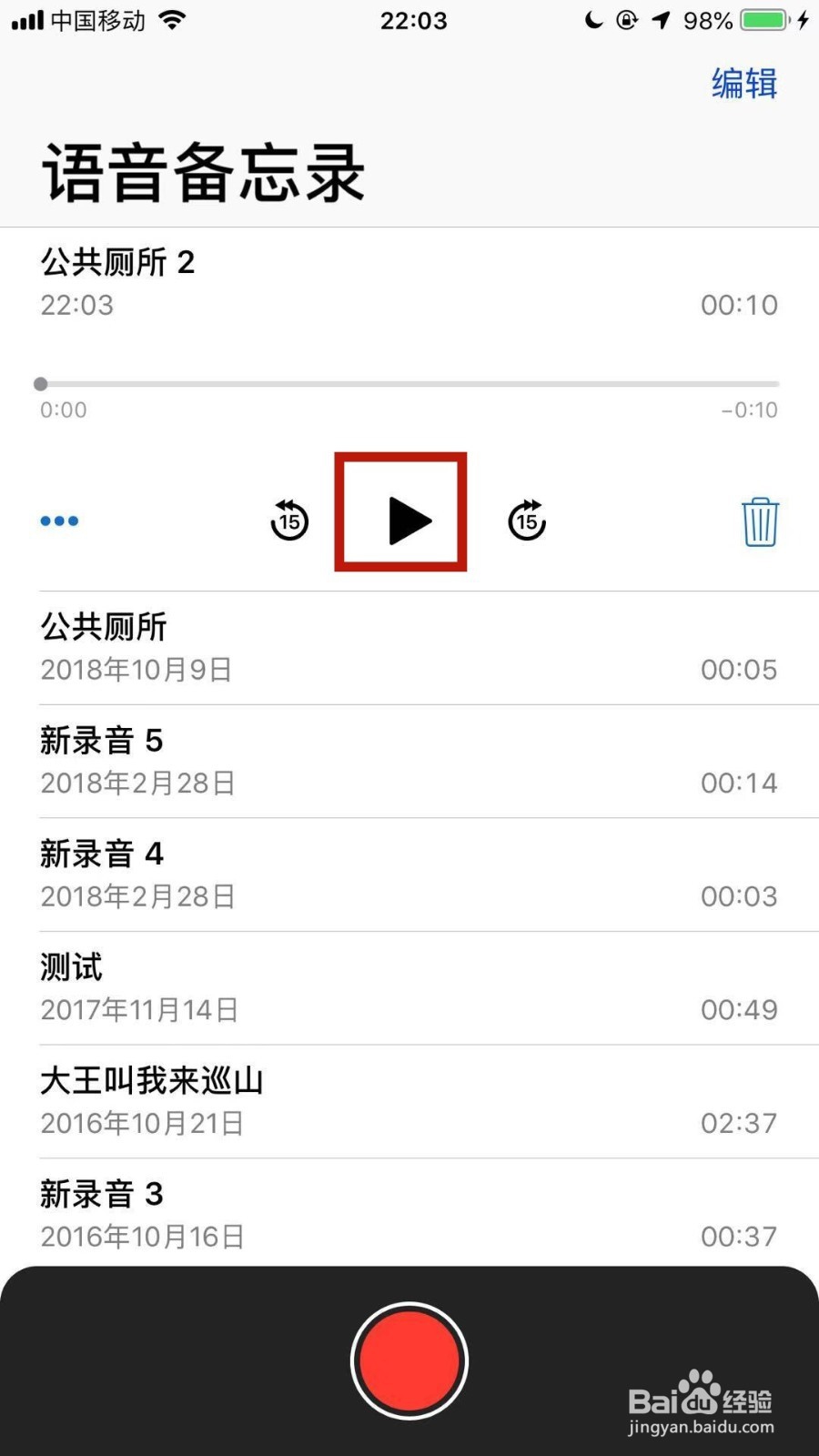819x1456 pixels.
Task: Open the 公共厕所 recording from 2018年10月9日
Action: 409,648
